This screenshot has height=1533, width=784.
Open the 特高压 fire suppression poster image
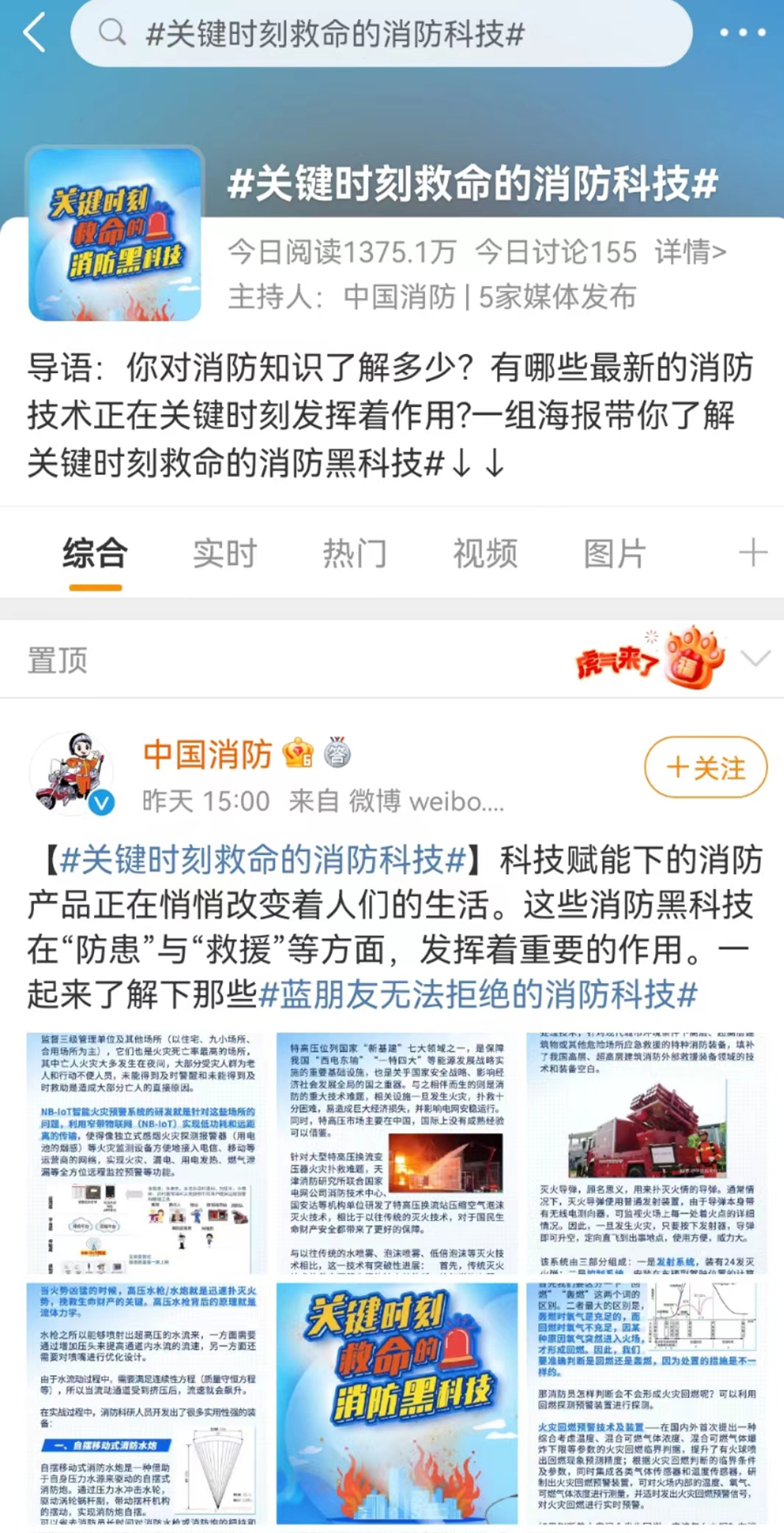[x=396, y=1153]
